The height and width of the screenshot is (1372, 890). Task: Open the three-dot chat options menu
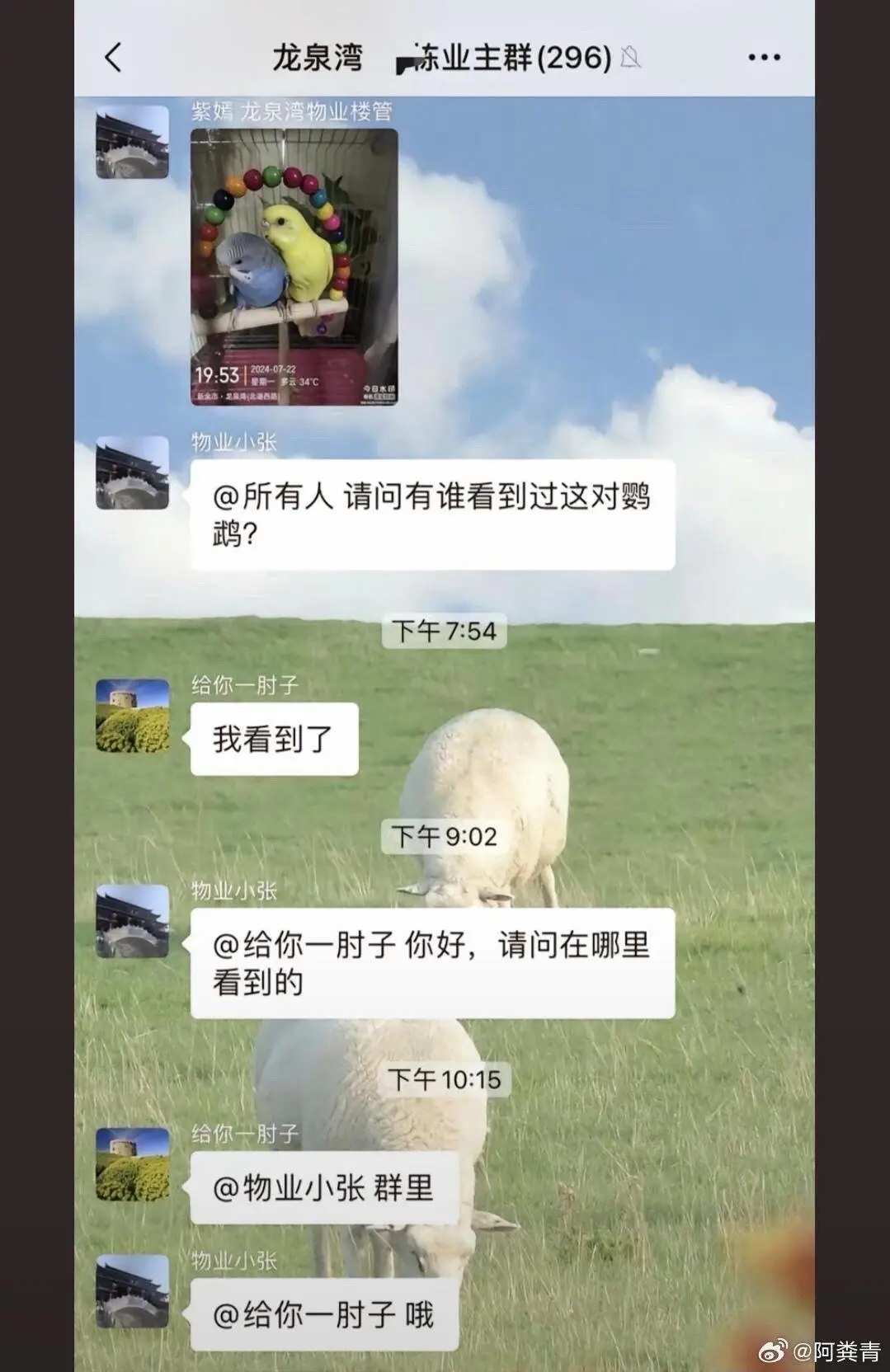[x=764, y=58]
